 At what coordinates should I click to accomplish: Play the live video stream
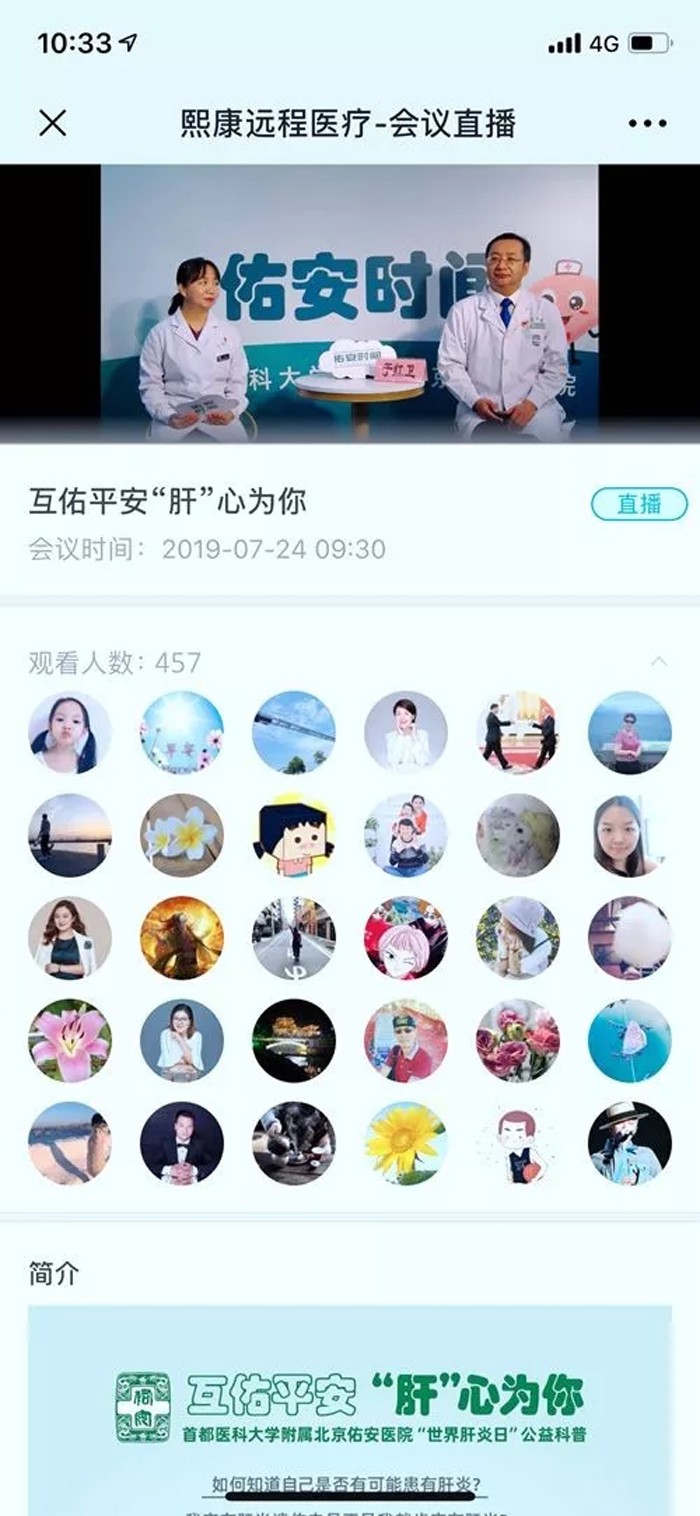(350, 303)
